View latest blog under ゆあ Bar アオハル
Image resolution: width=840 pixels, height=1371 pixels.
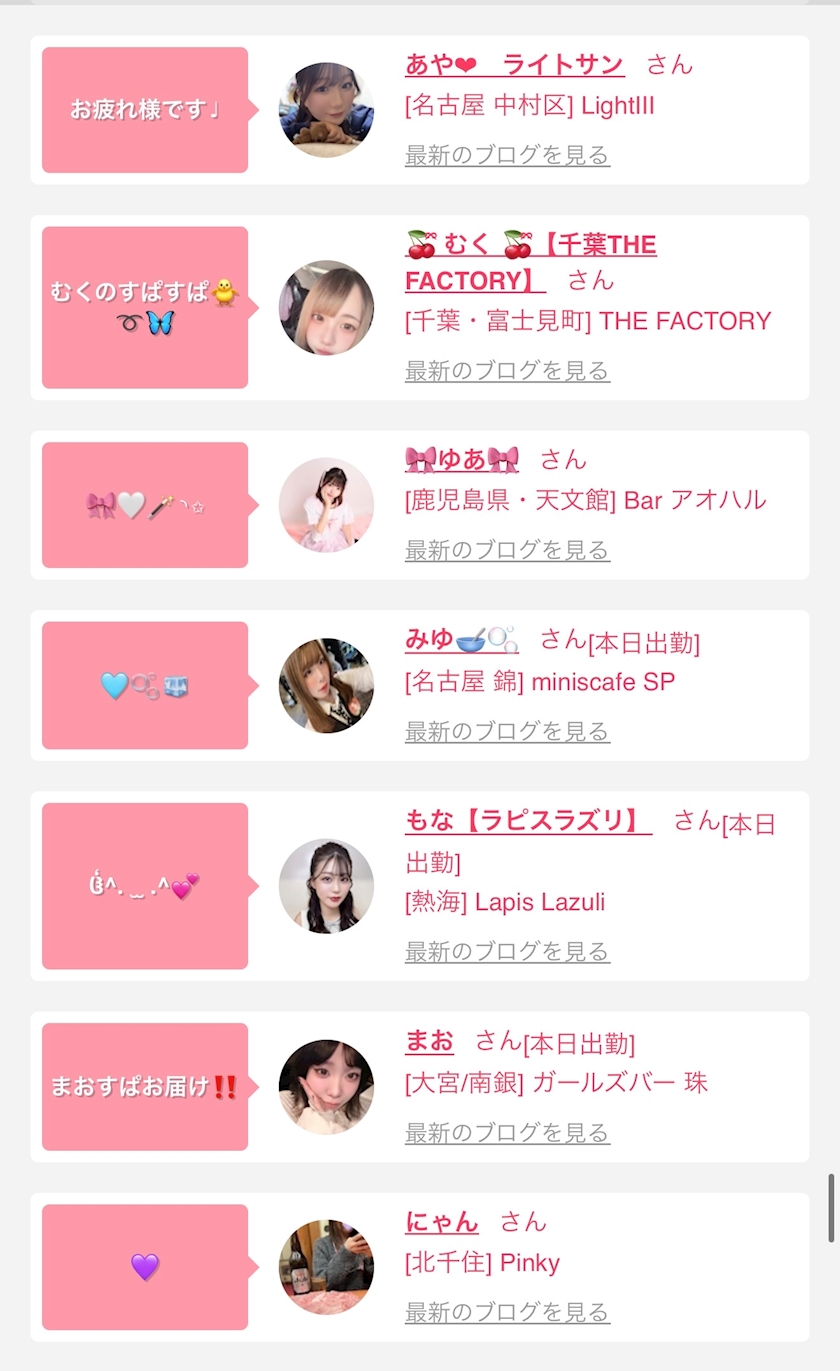click(507, 550)
